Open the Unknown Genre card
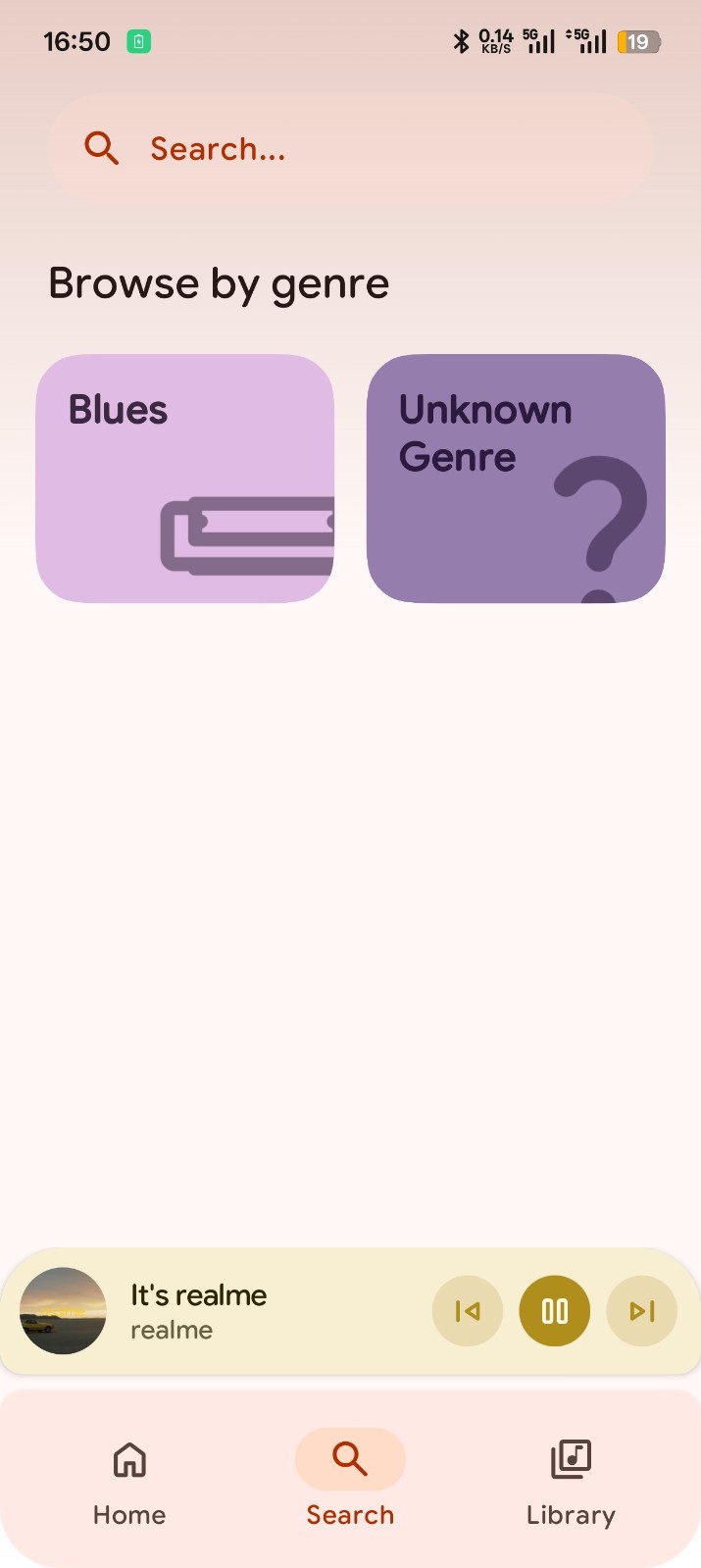 (x=516, y=478)
